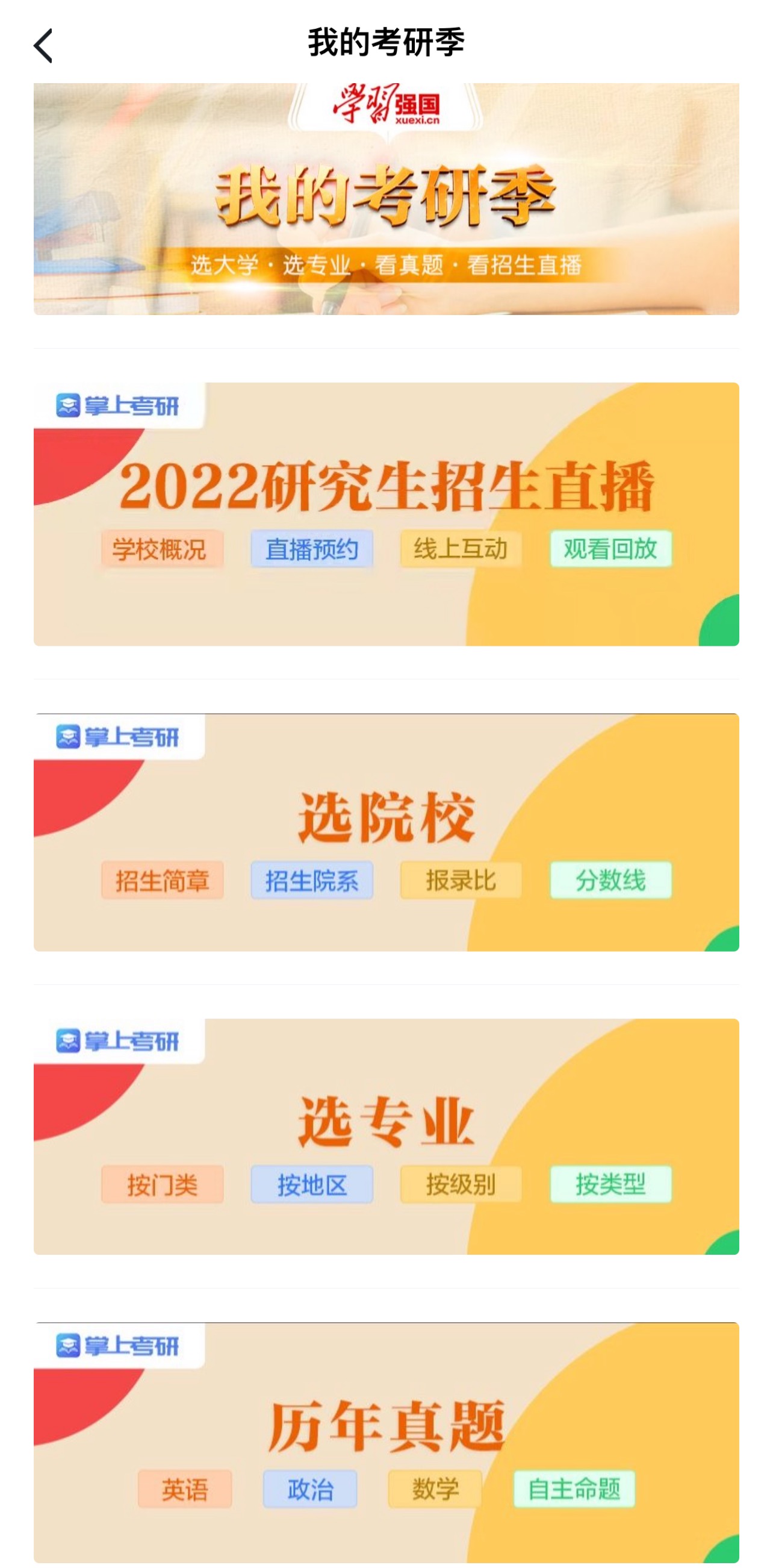This screenshot has width=773, height=1568.
Task: Open the 选院校 banner card
Action: pos(386,831)
